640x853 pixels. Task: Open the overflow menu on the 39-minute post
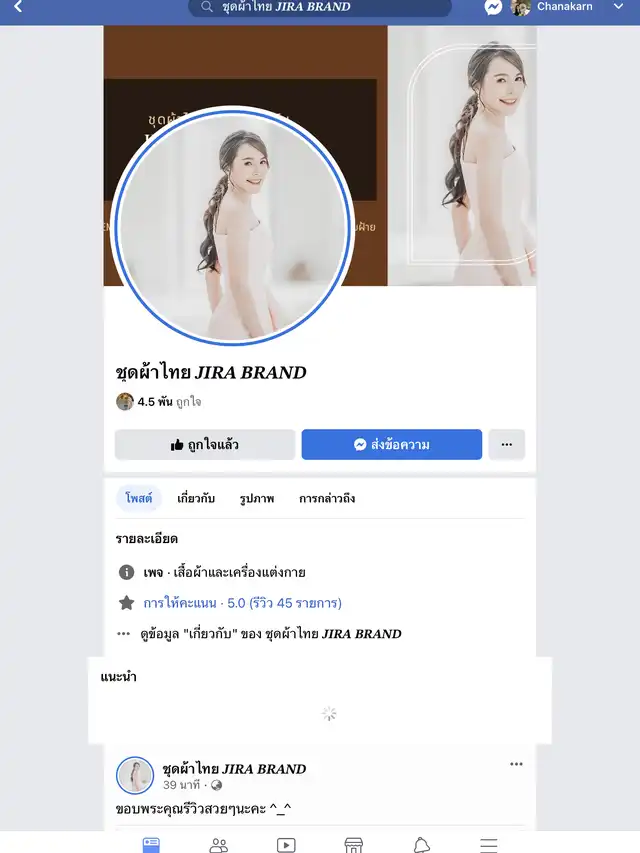pyautogui.click(x=516, y=765)
